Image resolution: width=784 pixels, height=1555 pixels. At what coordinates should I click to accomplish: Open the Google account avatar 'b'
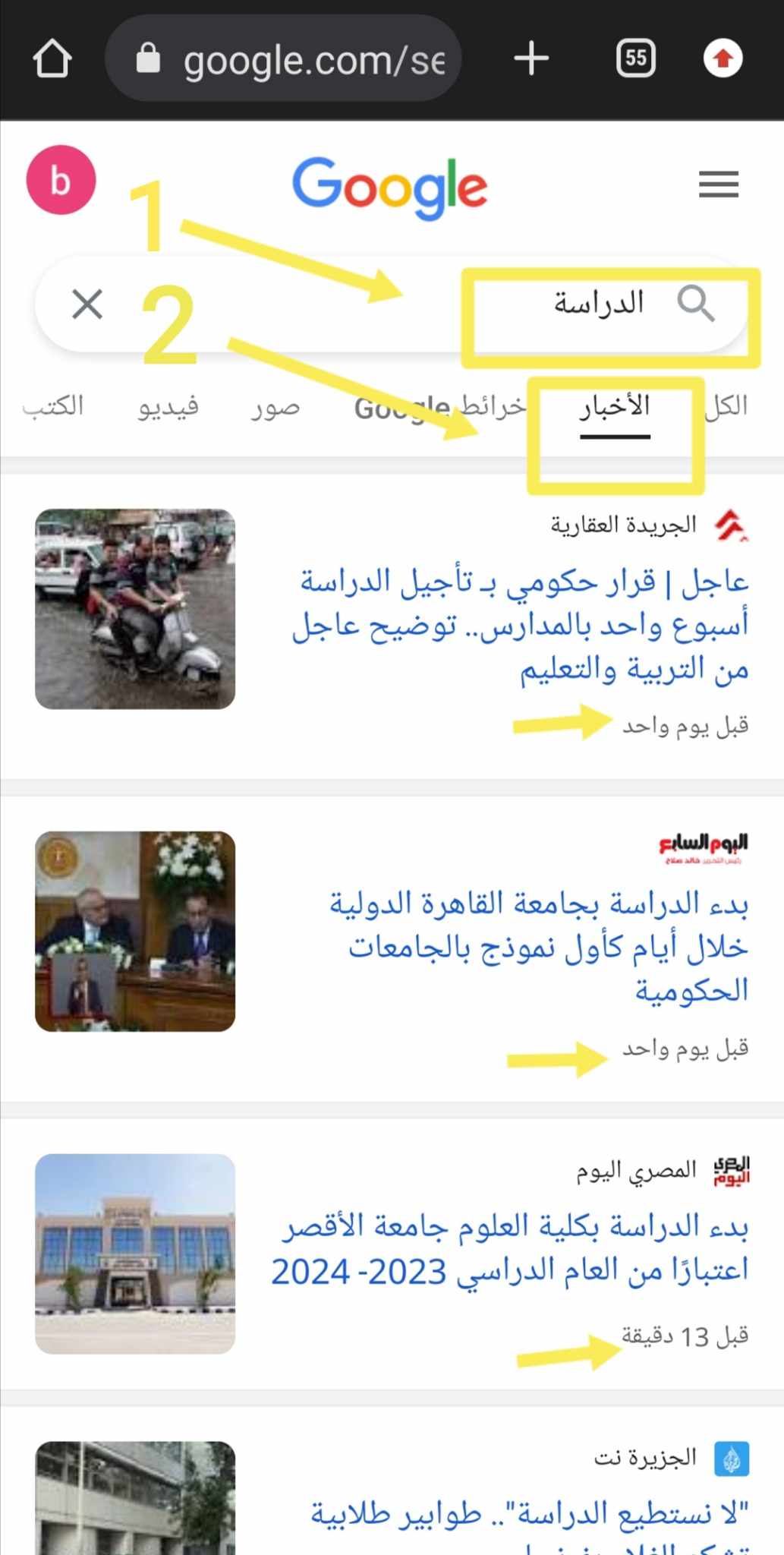[x=61, y=181]
